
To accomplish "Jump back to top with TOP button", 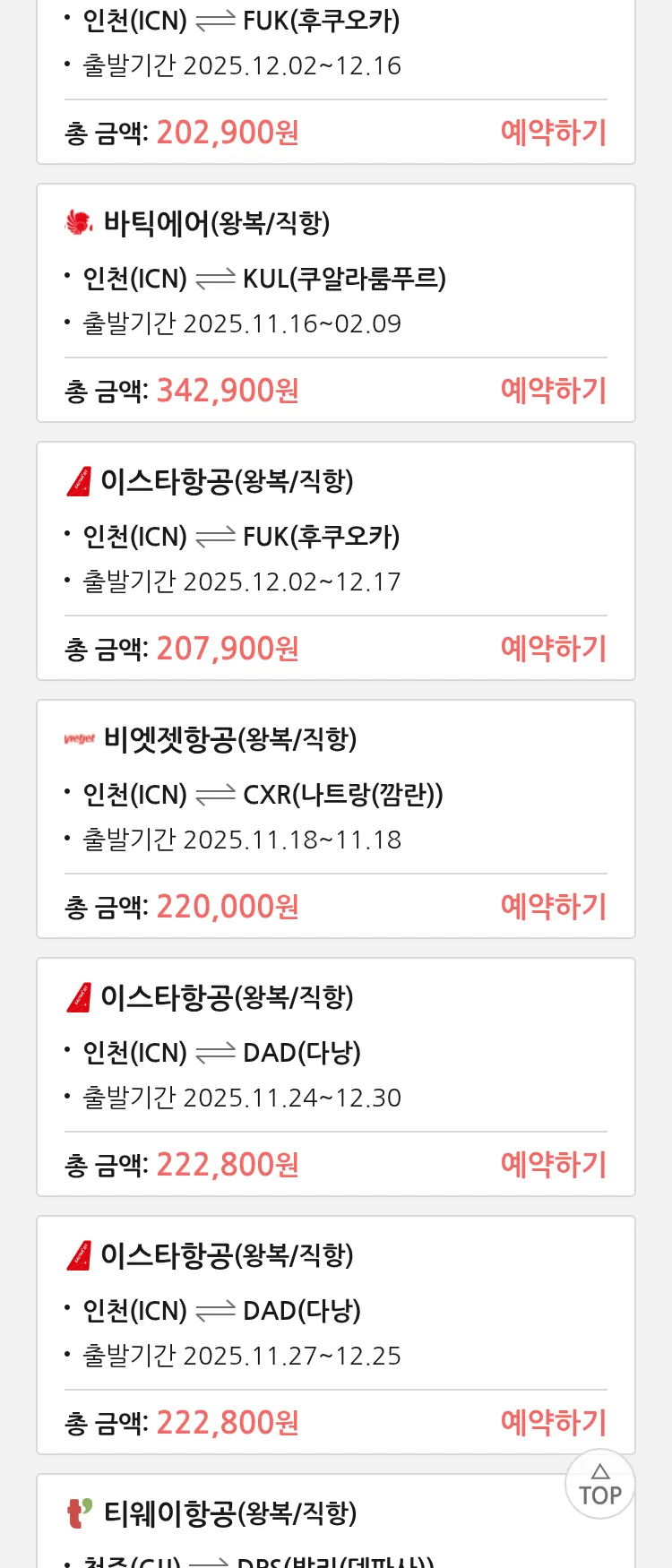I will click(x=599, y=1485).
